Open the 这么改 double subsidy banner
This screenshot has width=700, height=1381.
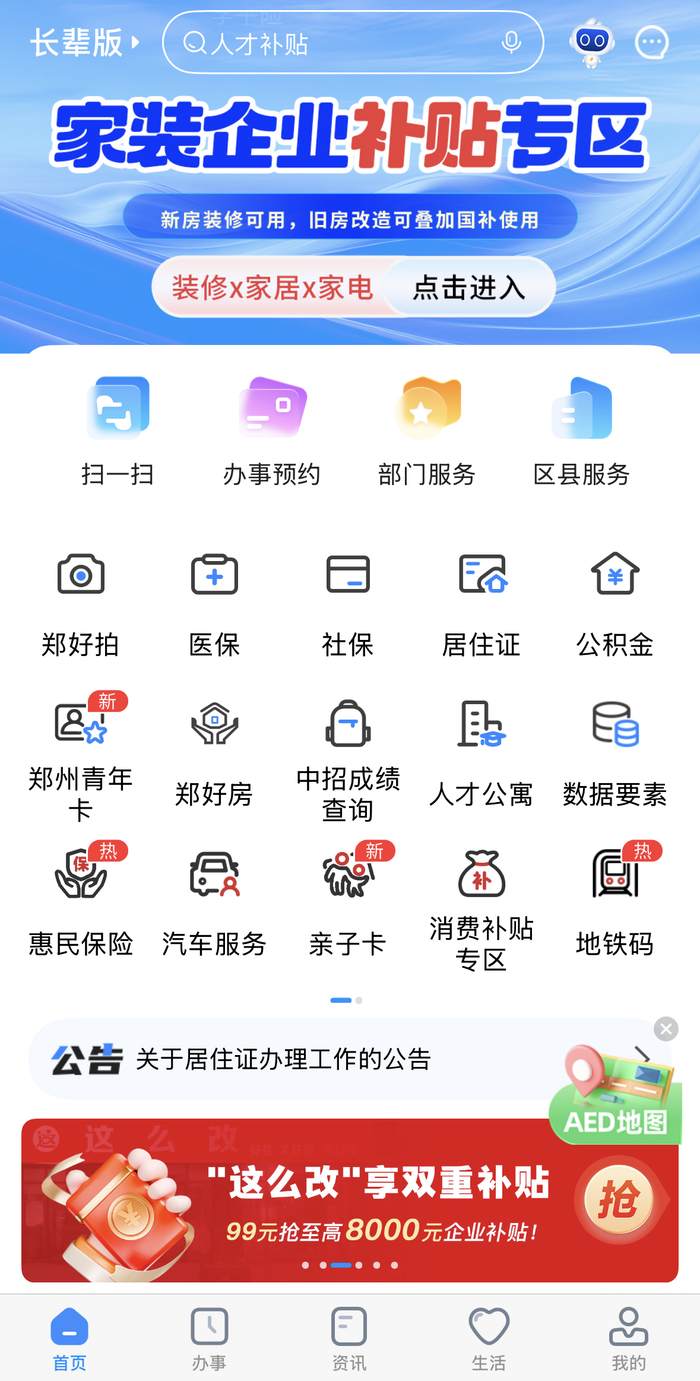pos(350,1200)
